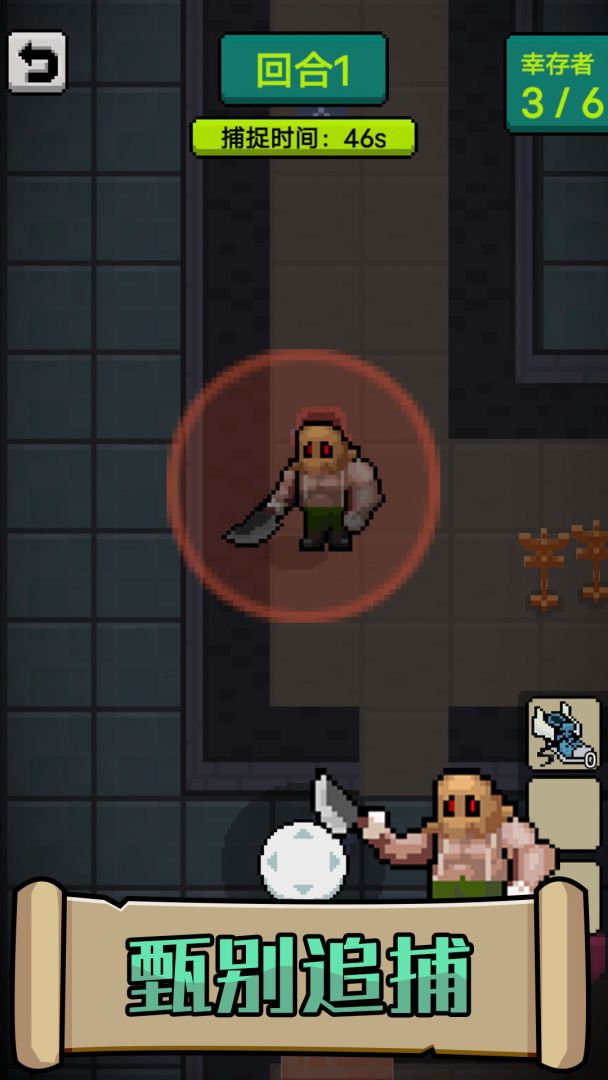
Task: Use the winged shoe item slot
Action: coord(563,734)
